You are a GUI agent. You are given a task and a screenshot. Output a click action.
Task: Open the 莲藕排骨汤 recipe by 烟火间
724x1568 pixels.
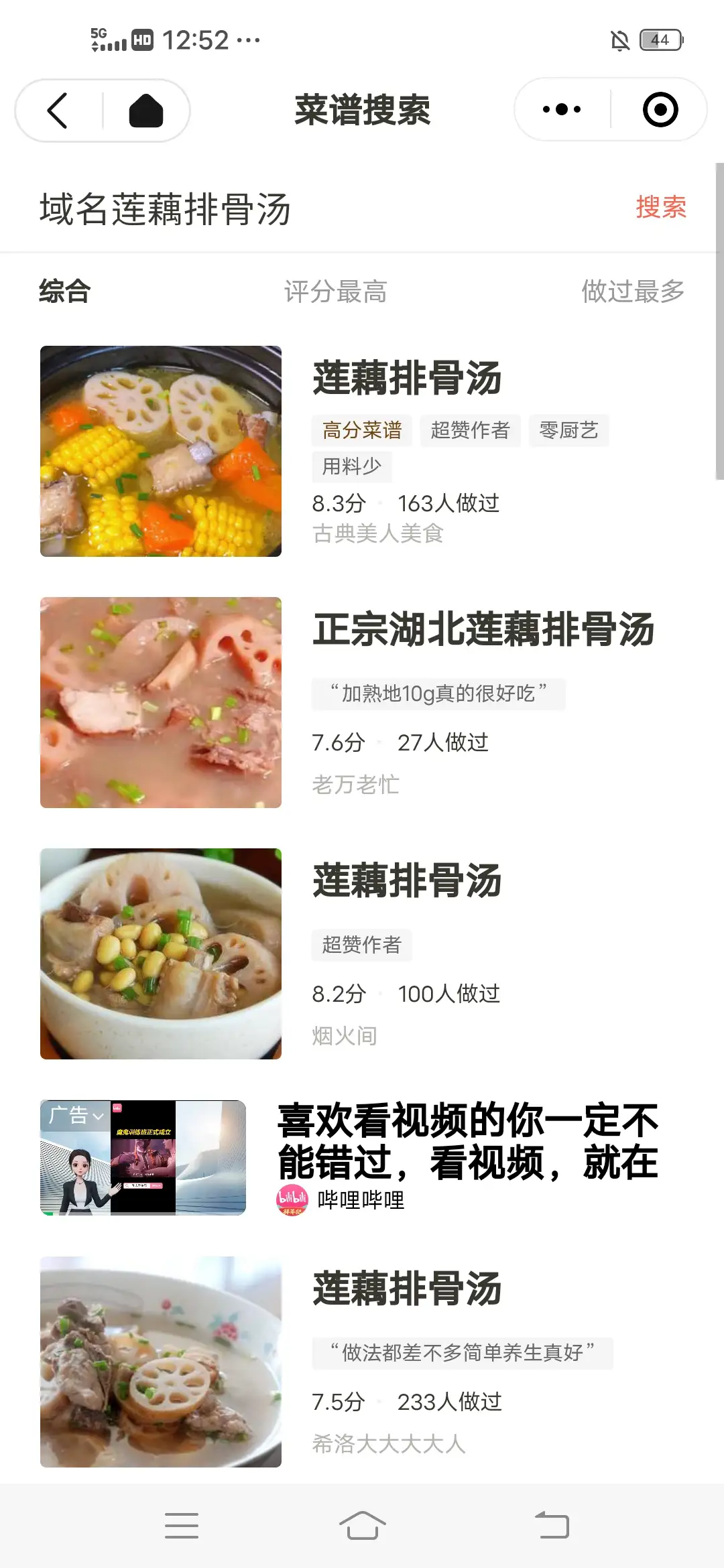point(406,880)
